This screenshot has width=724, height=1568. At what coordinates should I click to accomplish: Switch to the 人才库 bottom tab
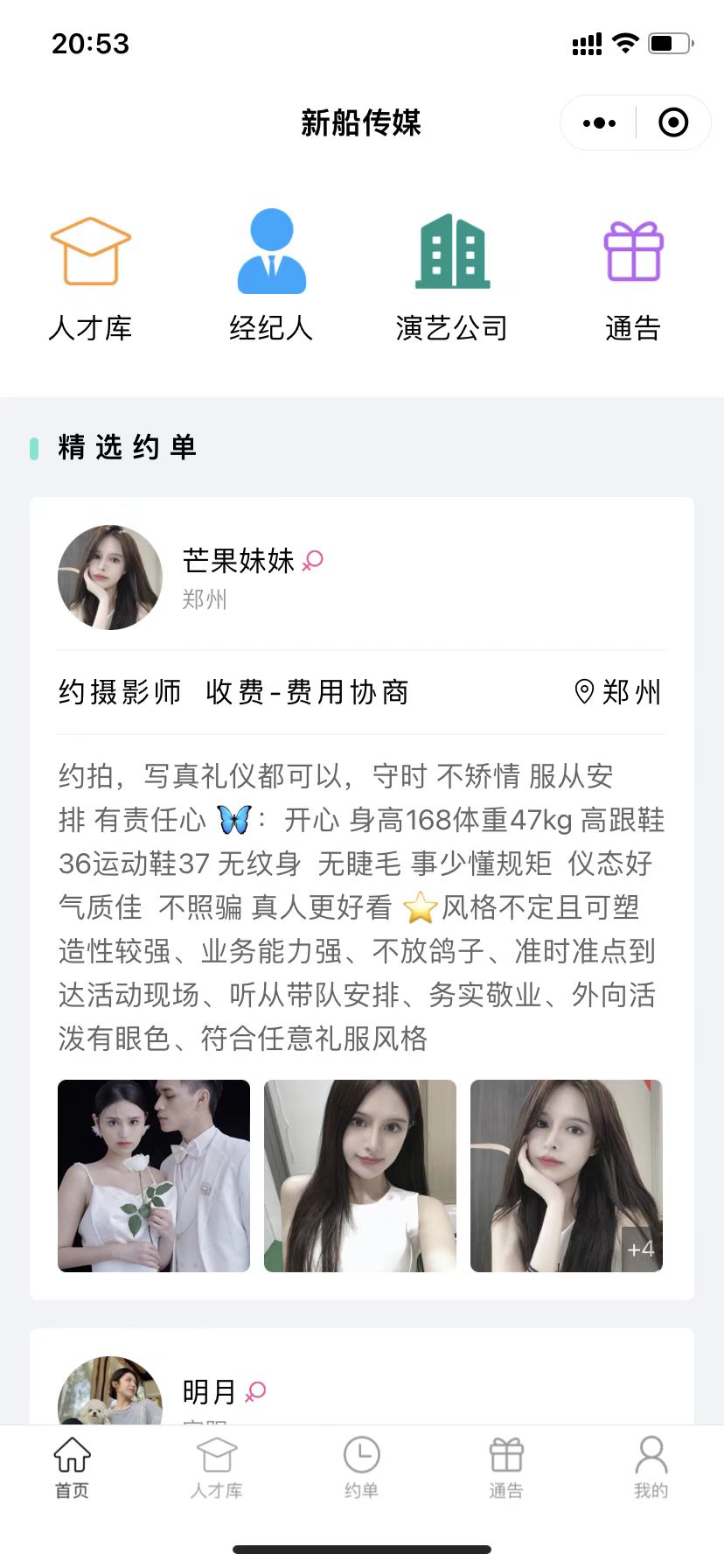point(217,1467)
